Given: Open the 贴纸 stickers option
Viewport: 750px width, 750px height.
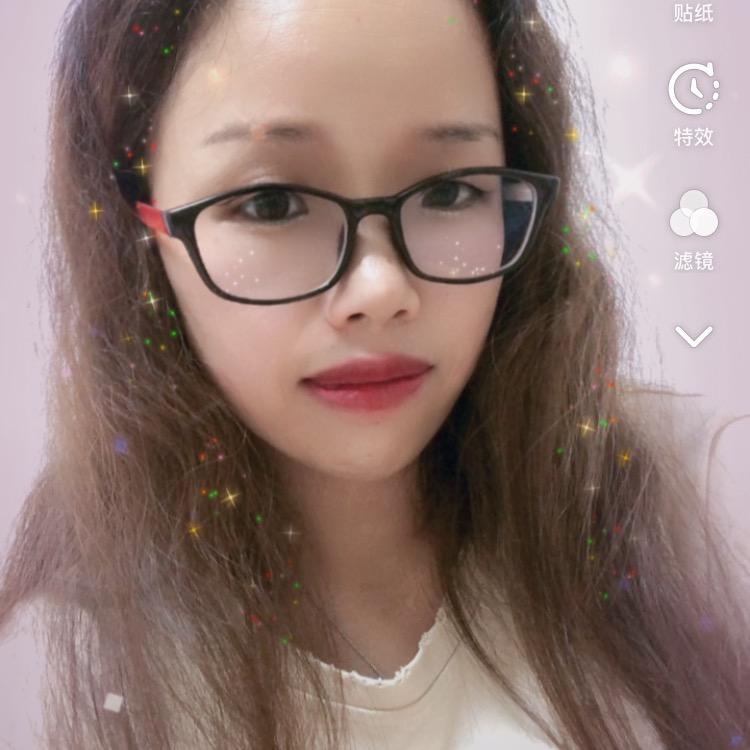Looking at the screenshot, I should tap(694, 12).
